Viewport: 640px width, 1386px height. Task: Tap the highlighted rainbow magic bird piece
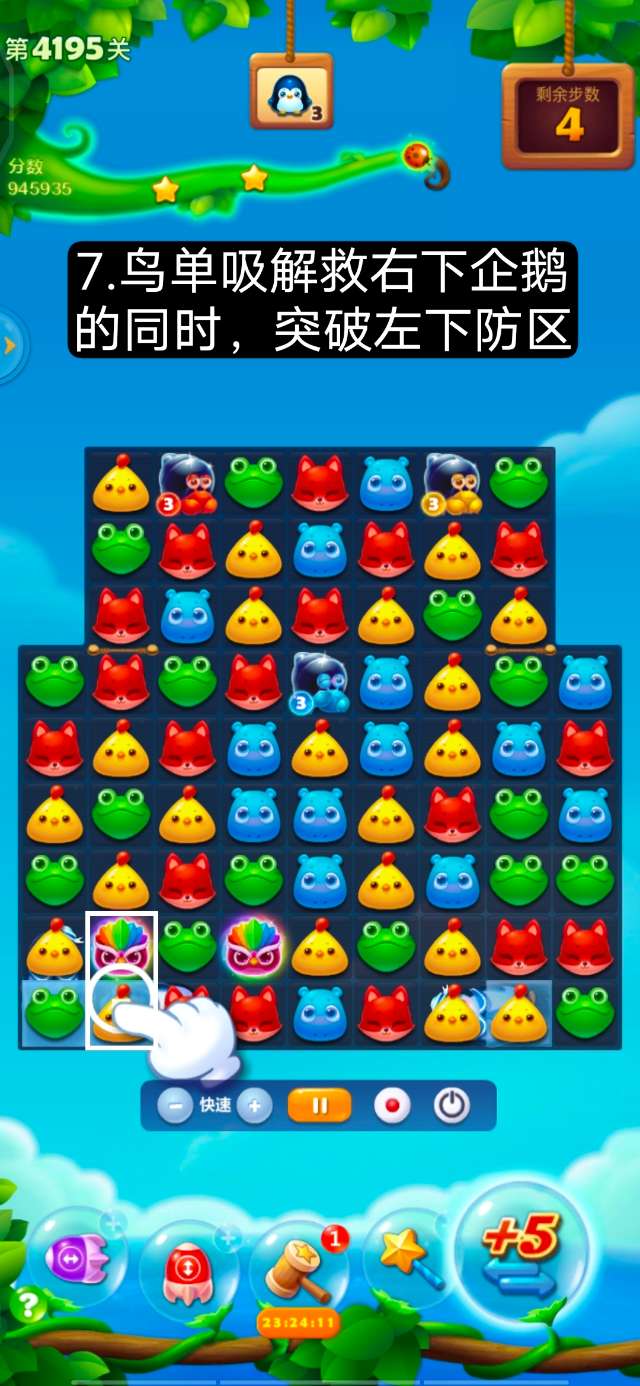coord(122,945)
